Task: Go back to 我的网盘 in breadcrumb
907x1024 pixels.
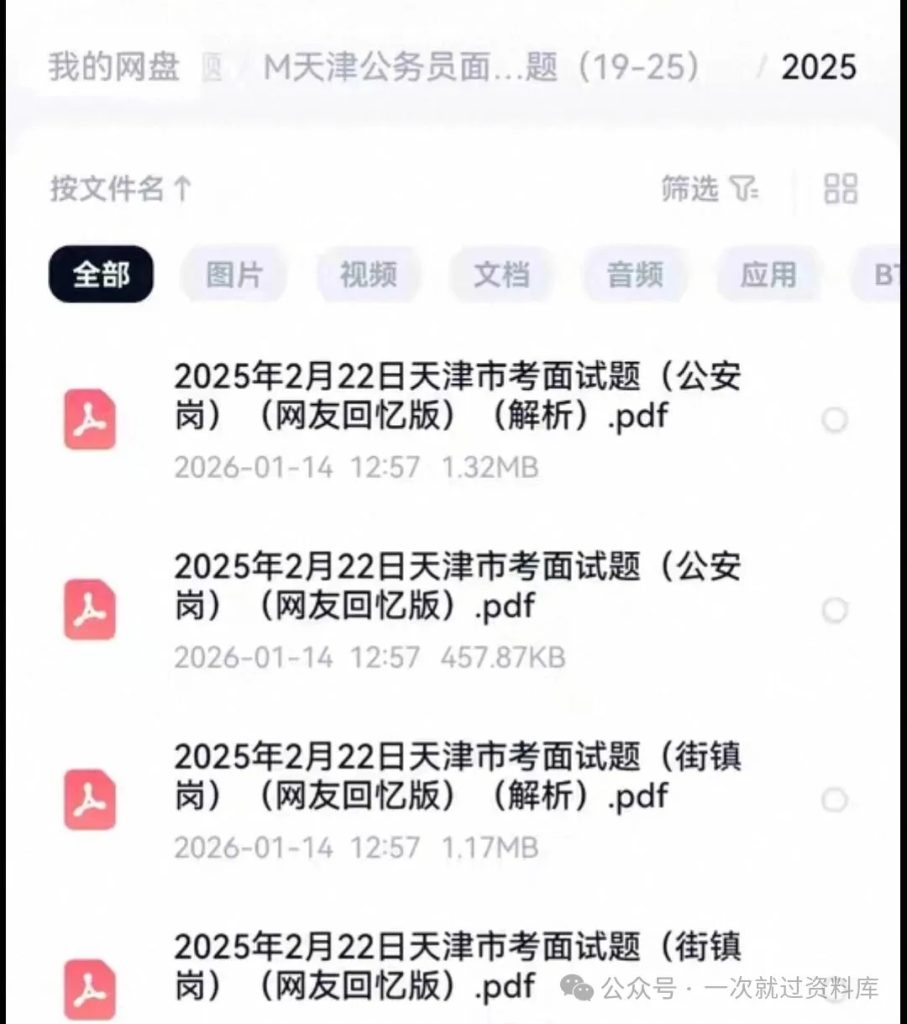Action: (114, 67)
